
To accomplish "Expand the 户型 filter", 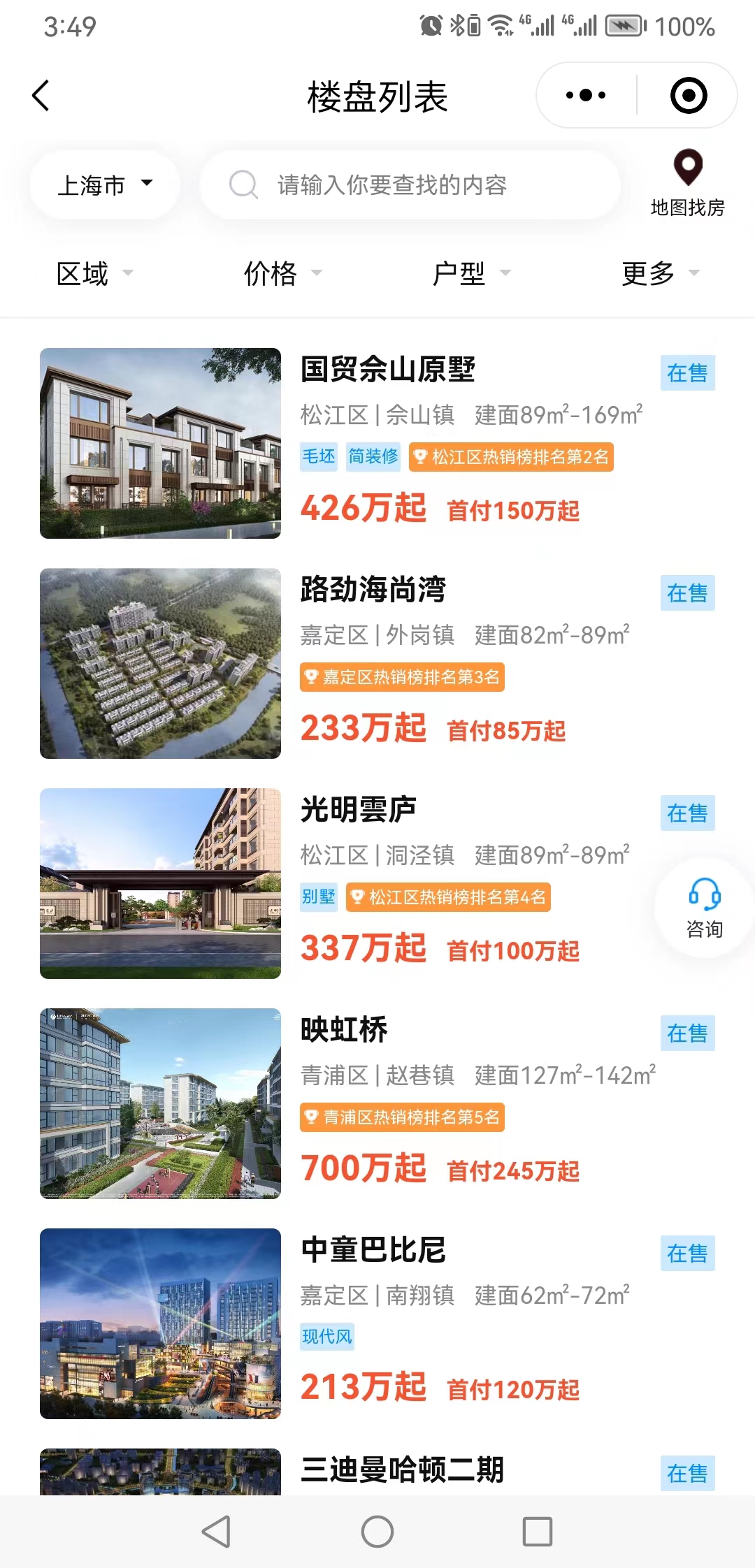I will click(x=471, y=273).
